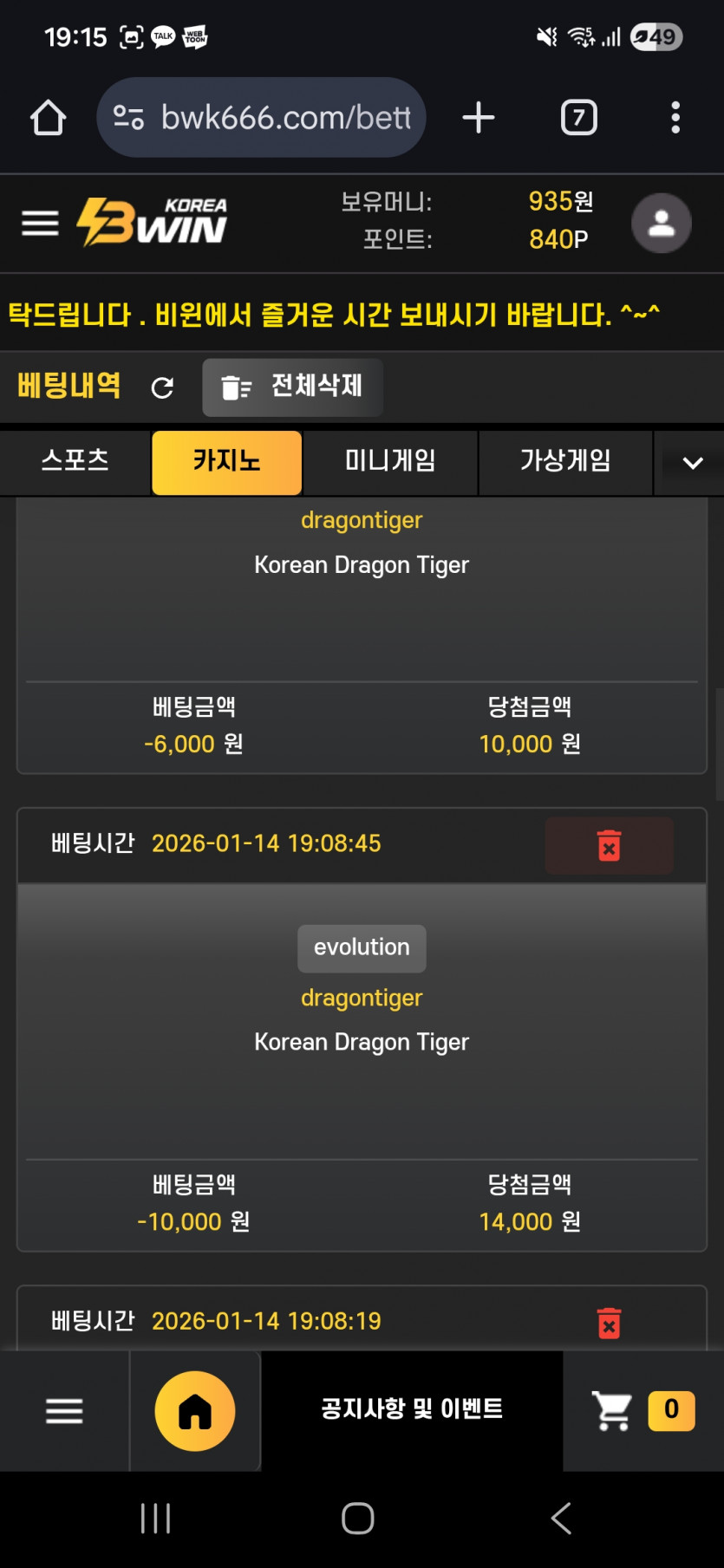Refresh the 베팅내역 list
The height and width of the screenshot is (1568, 724).
162,387
